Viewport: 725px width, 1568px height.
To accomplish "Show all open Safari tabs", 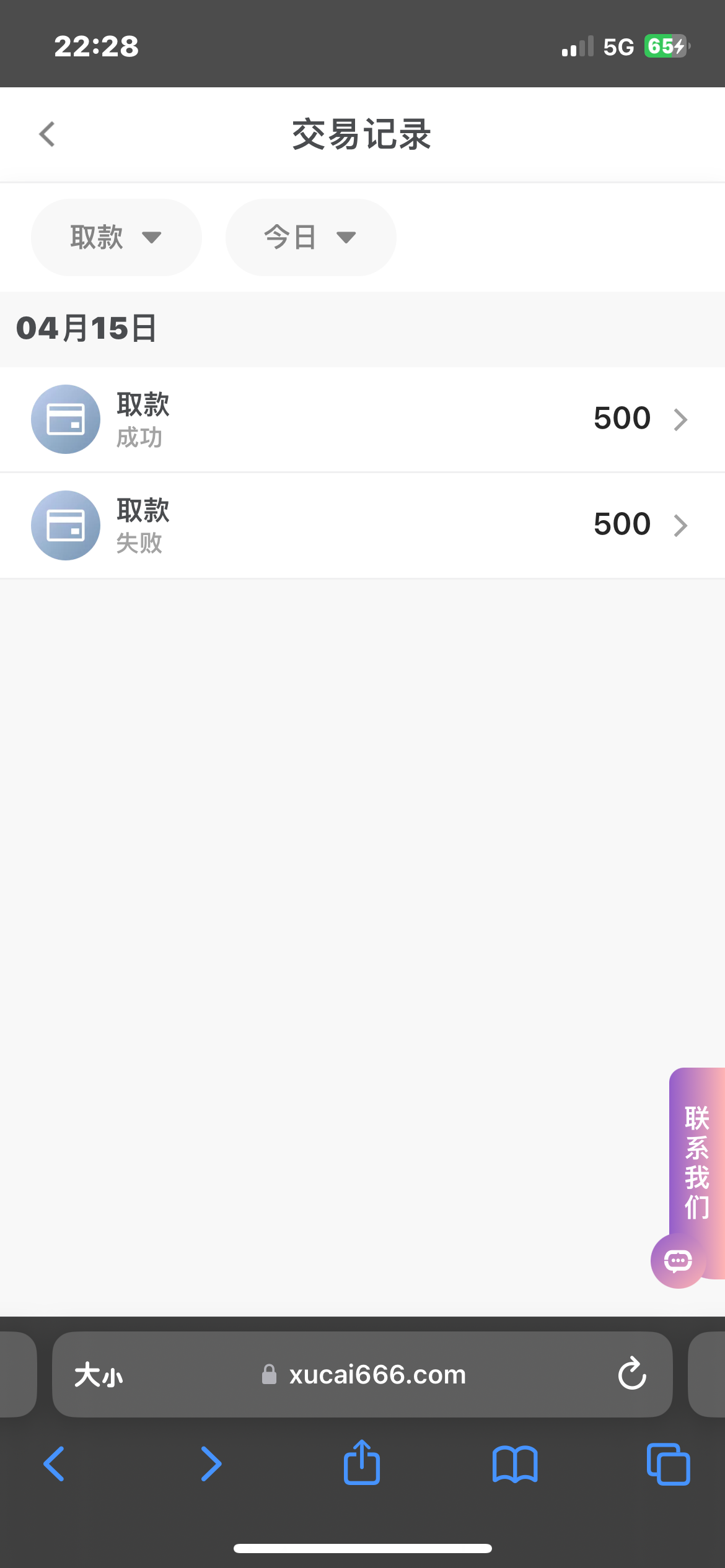I will click(x=668, y=1464).
